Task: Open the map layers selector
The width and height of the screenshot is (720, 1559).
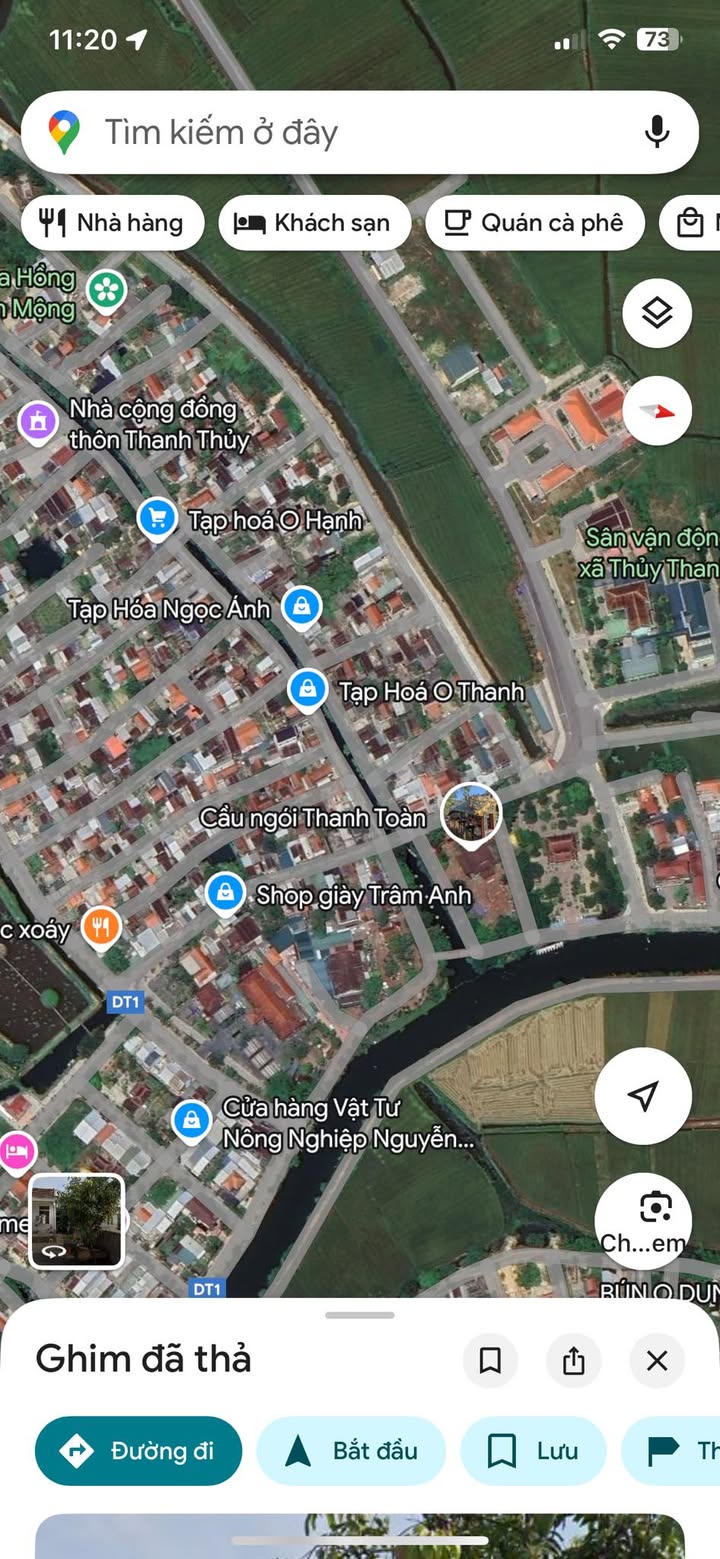Action: click(x=657, y=314)
